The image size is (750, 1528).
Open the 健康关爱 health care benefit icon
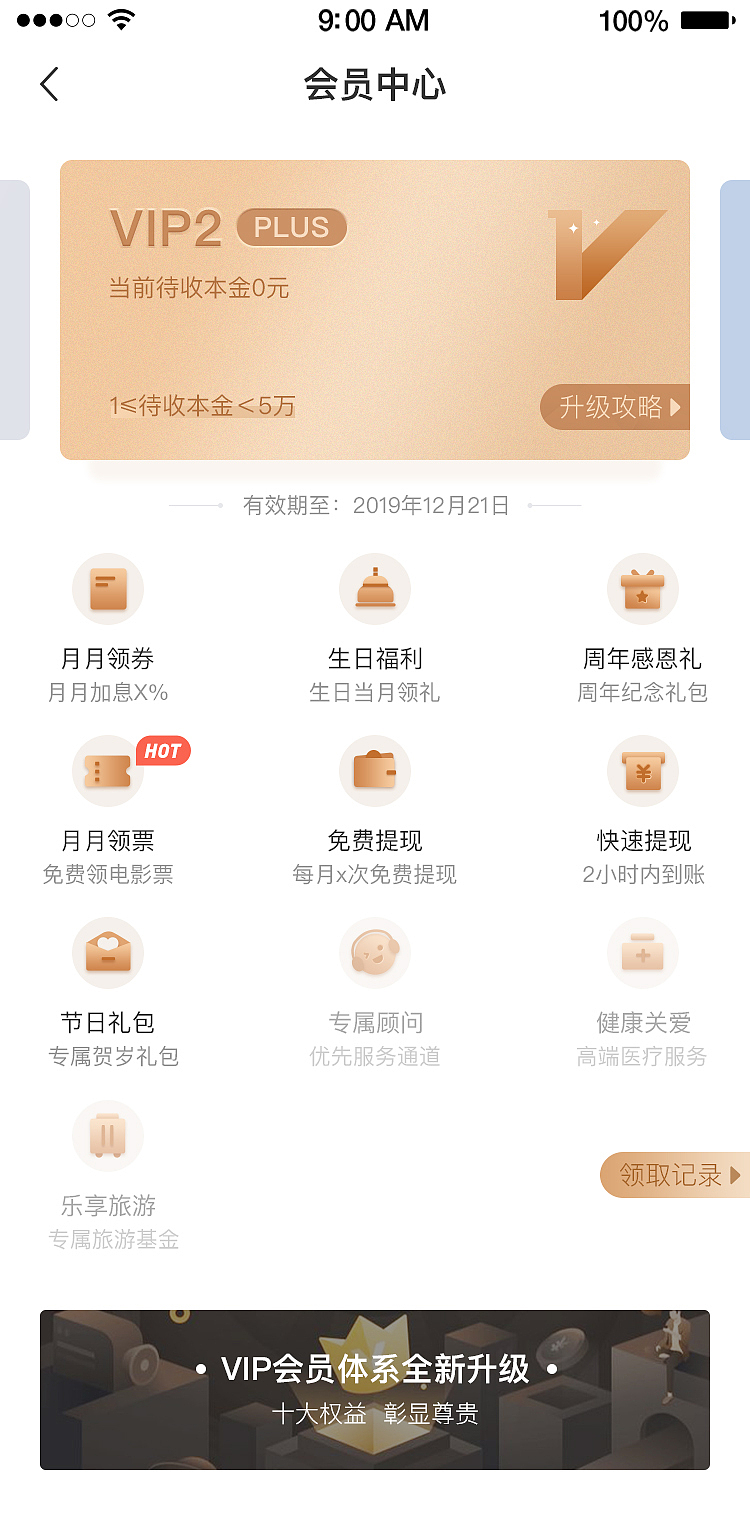[642, 953]
